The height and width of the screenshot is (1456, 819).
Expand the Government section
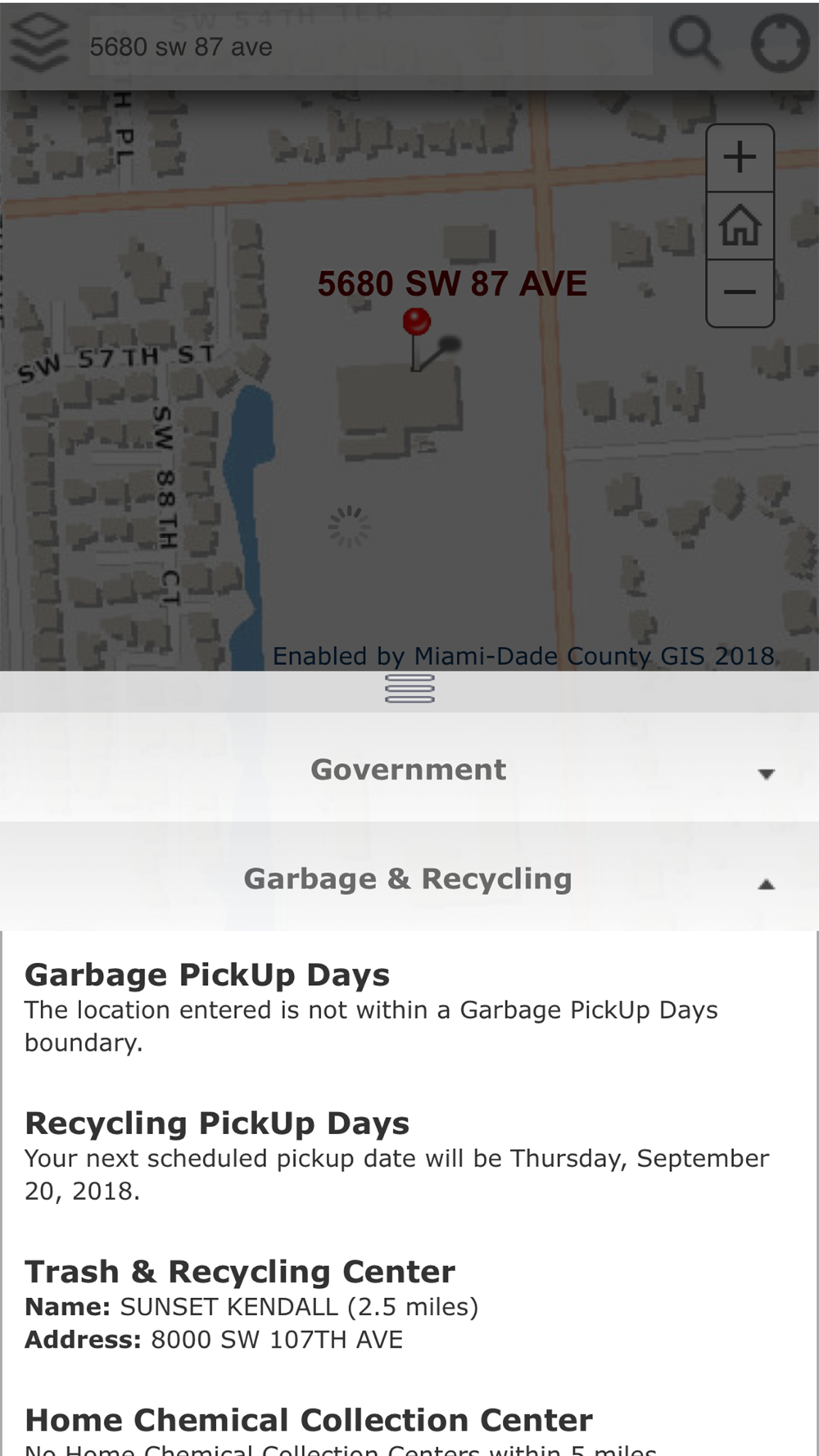click(x=409, y=770)
